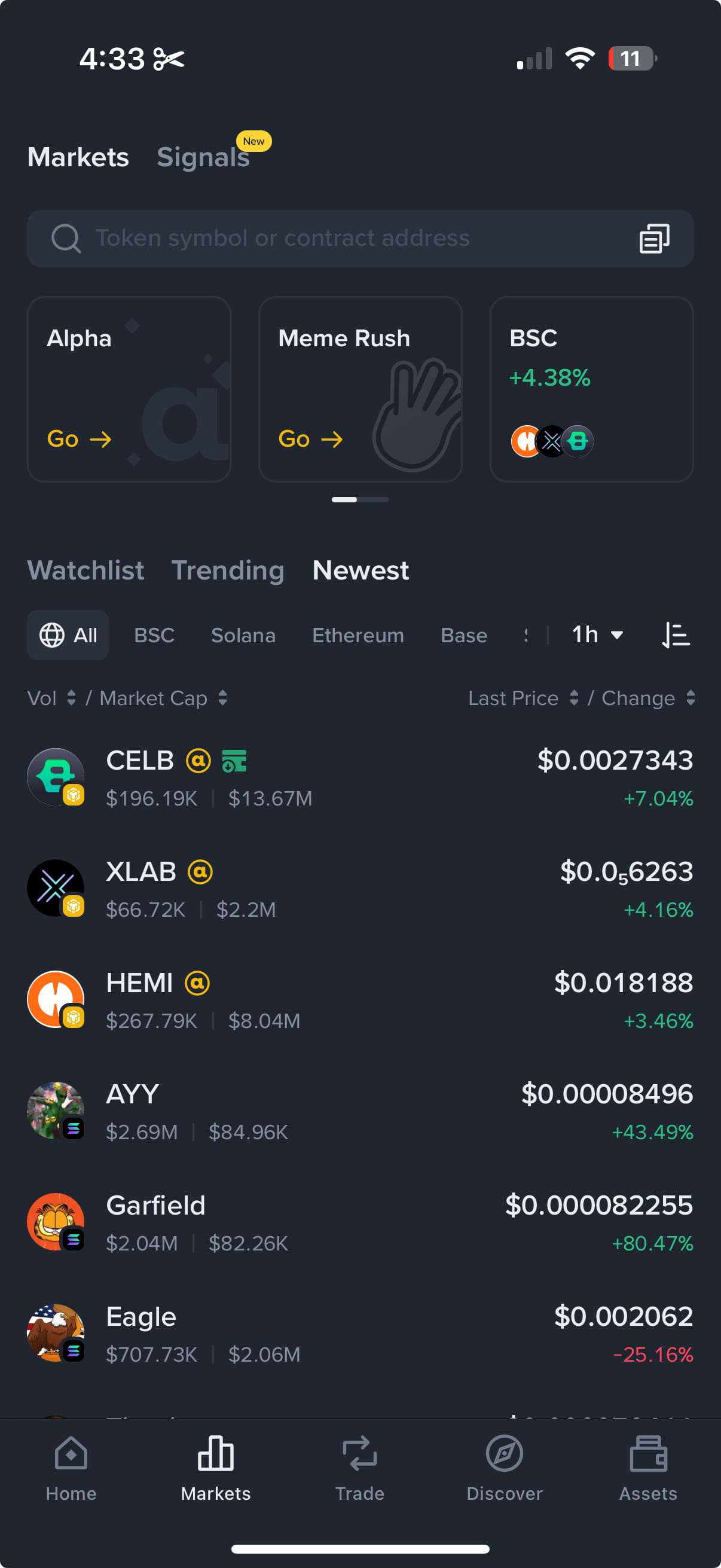Open the BSC gainers card
This screenshot has width=721, height=1568.
[591, 389]
